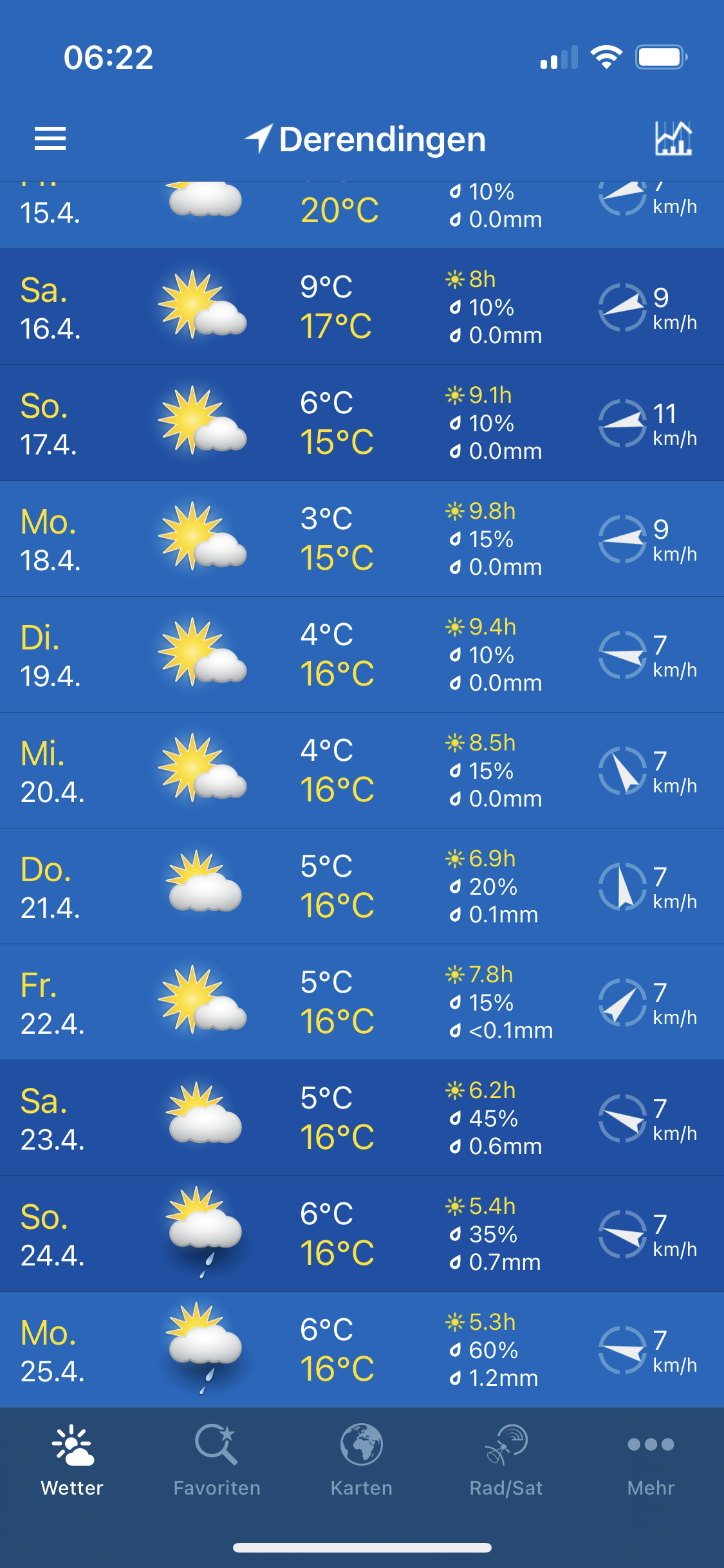Image resolution: width=724 pixels, height=1568 pixels.
Task: Tap the Derendingen location title
Action: [382, 139]
